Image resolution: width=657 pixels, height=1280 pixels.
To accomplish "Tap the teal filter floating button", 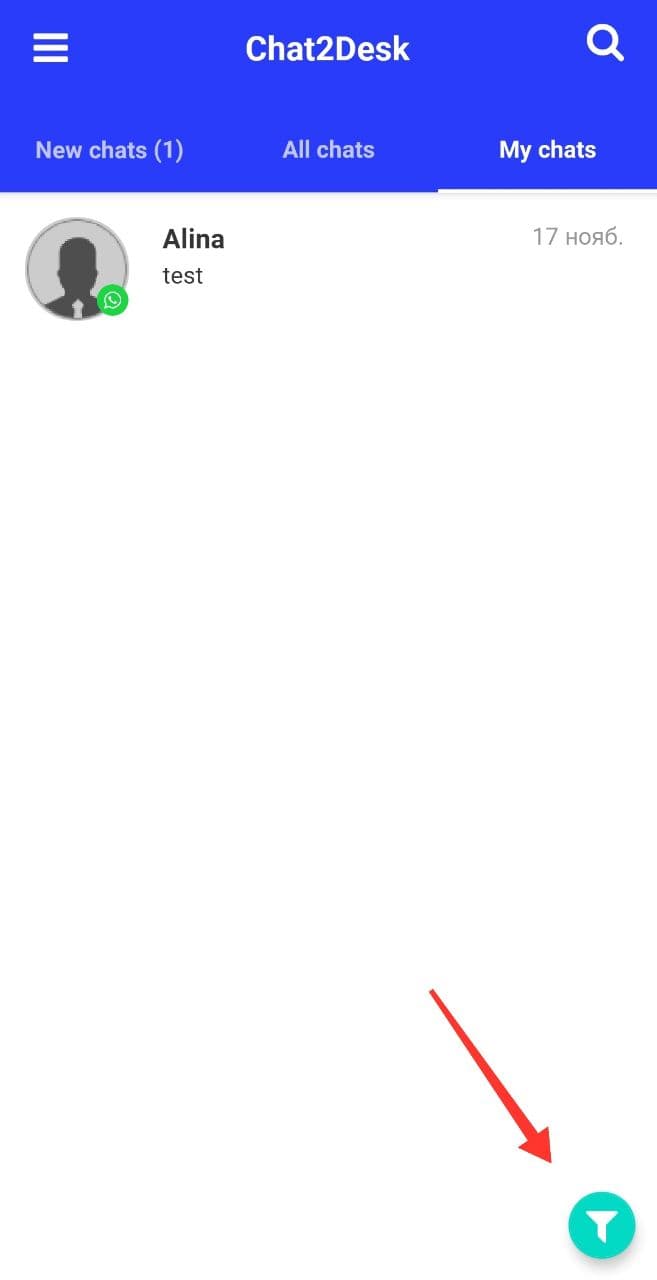I will [x=601, y=1225].
